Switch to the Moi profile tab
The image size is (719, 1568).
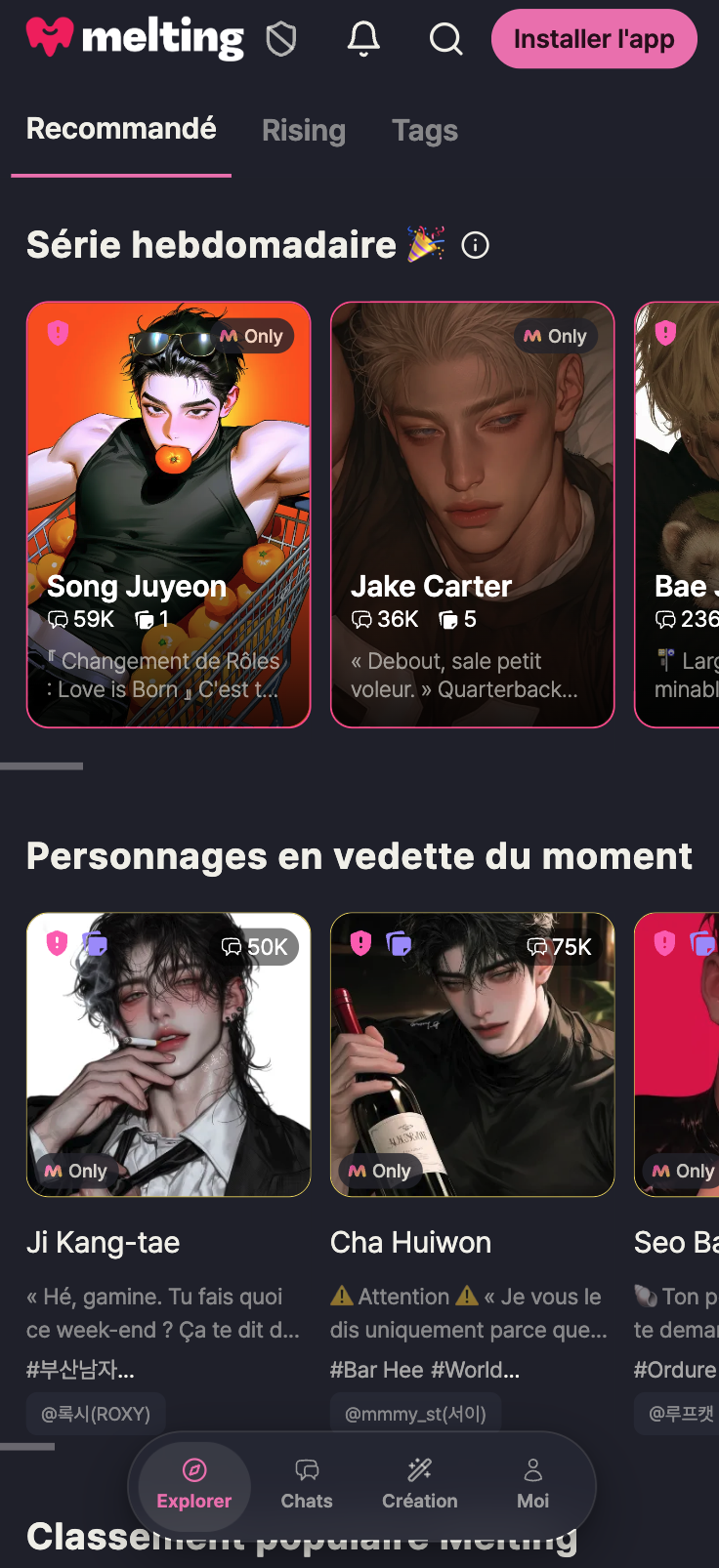(533, 1485)
